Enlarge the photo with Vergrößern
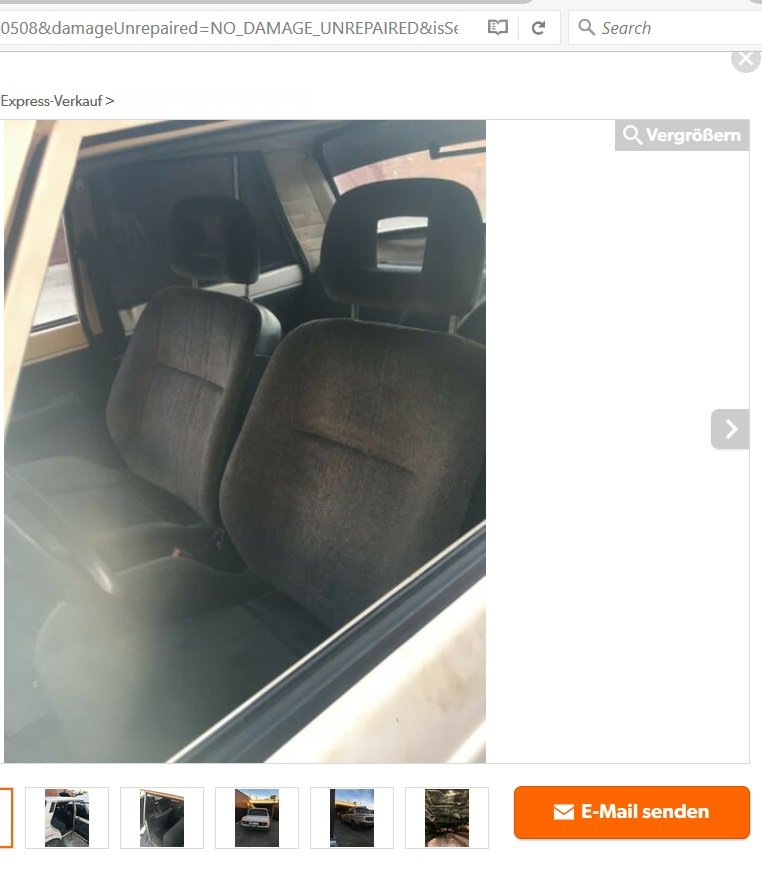 click(x=682, y=136)
